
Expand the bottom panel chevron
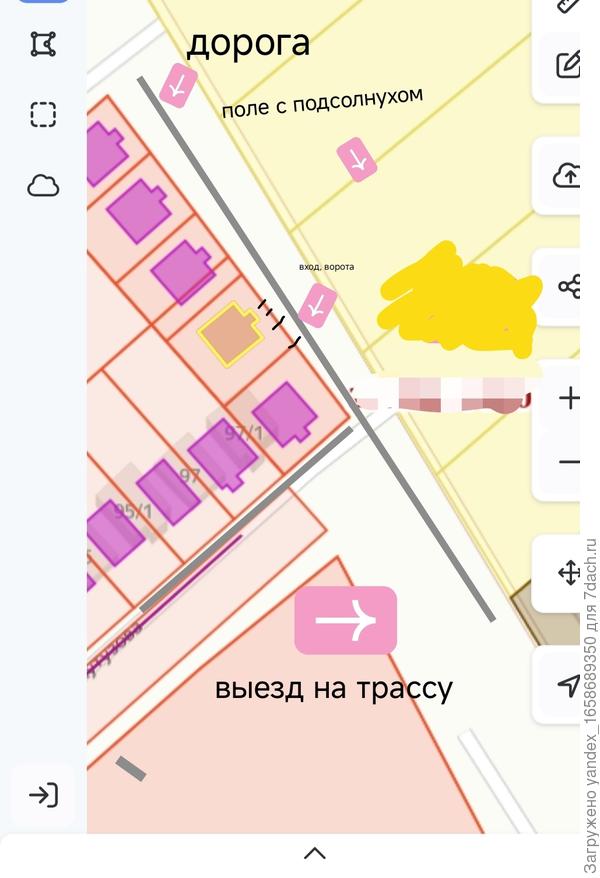[315, 853]
